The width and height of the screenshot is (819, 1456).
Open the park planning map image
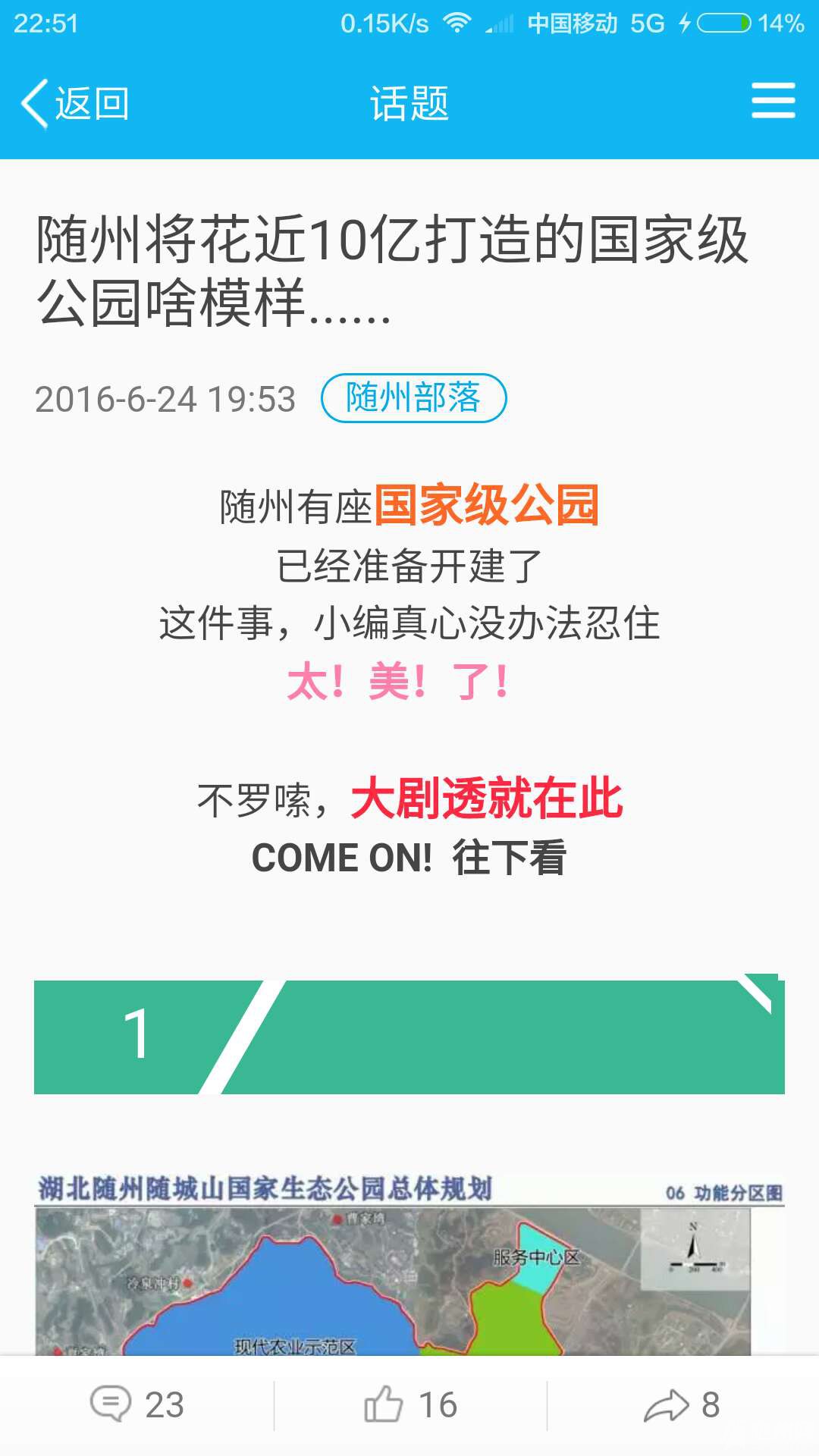click(x=409, y=1266)
